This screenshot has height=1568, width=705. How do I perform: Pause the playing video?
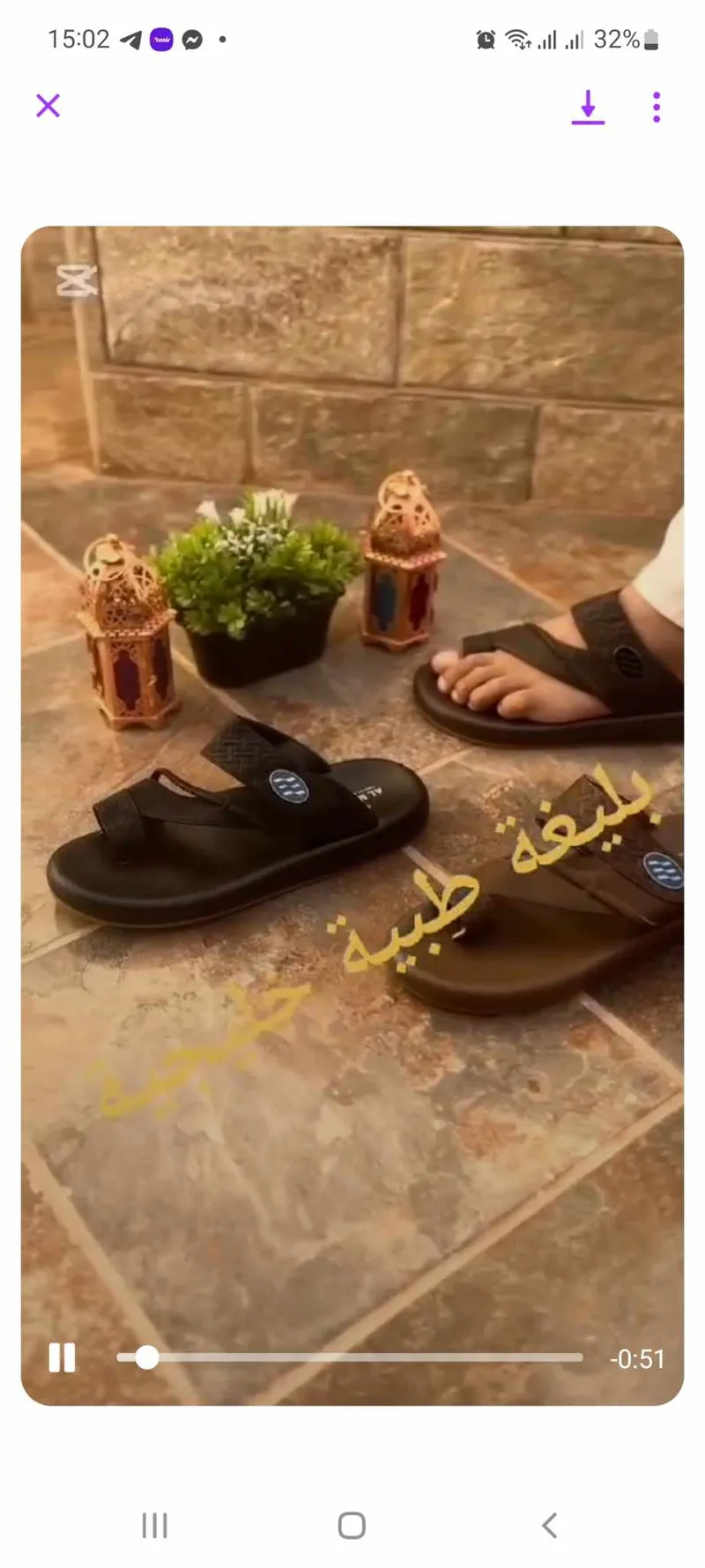[x=62, y=1357]
